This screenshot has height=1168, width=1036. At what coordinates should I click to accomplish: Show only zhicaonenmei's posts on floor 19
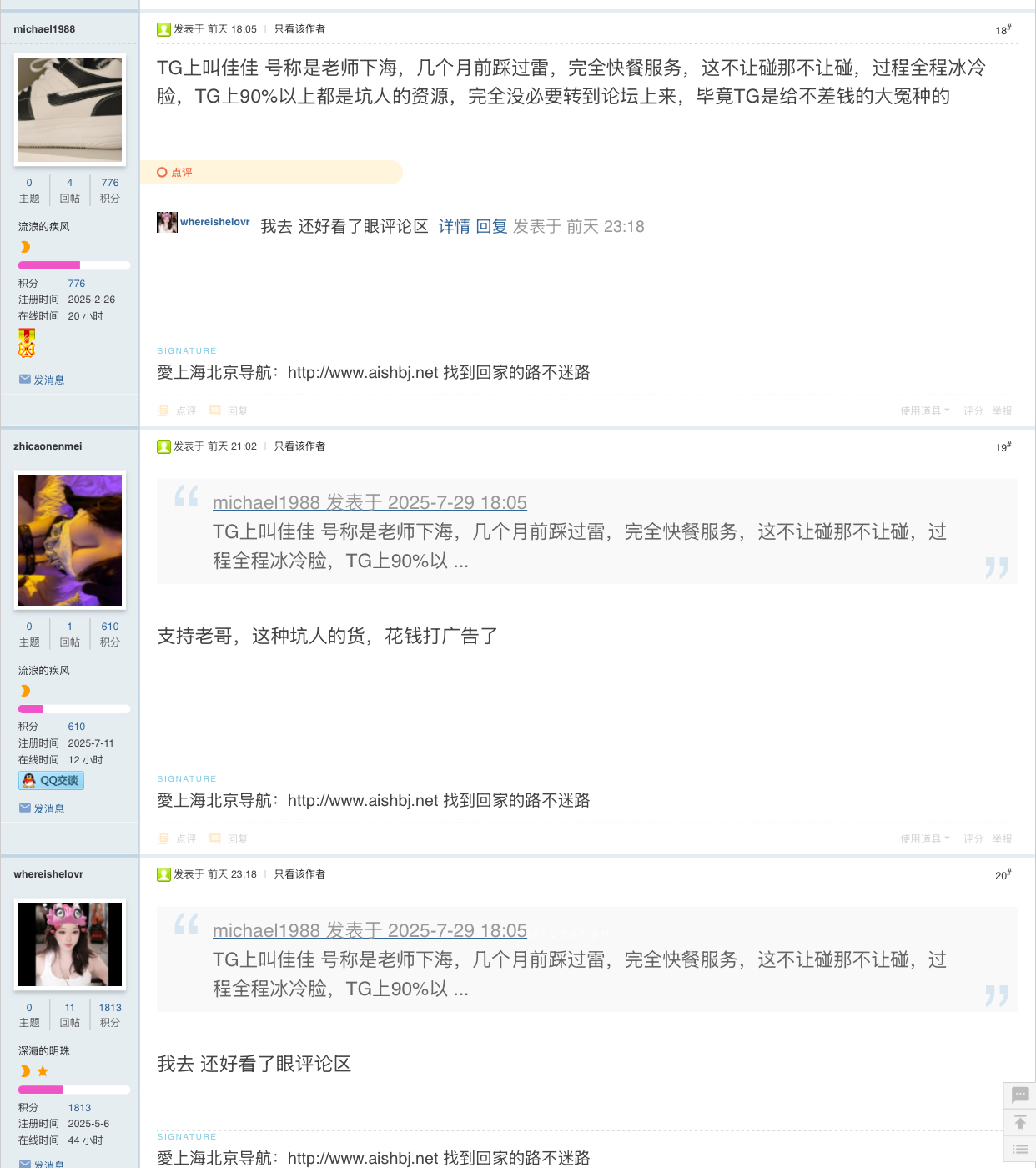pos(299,446)
